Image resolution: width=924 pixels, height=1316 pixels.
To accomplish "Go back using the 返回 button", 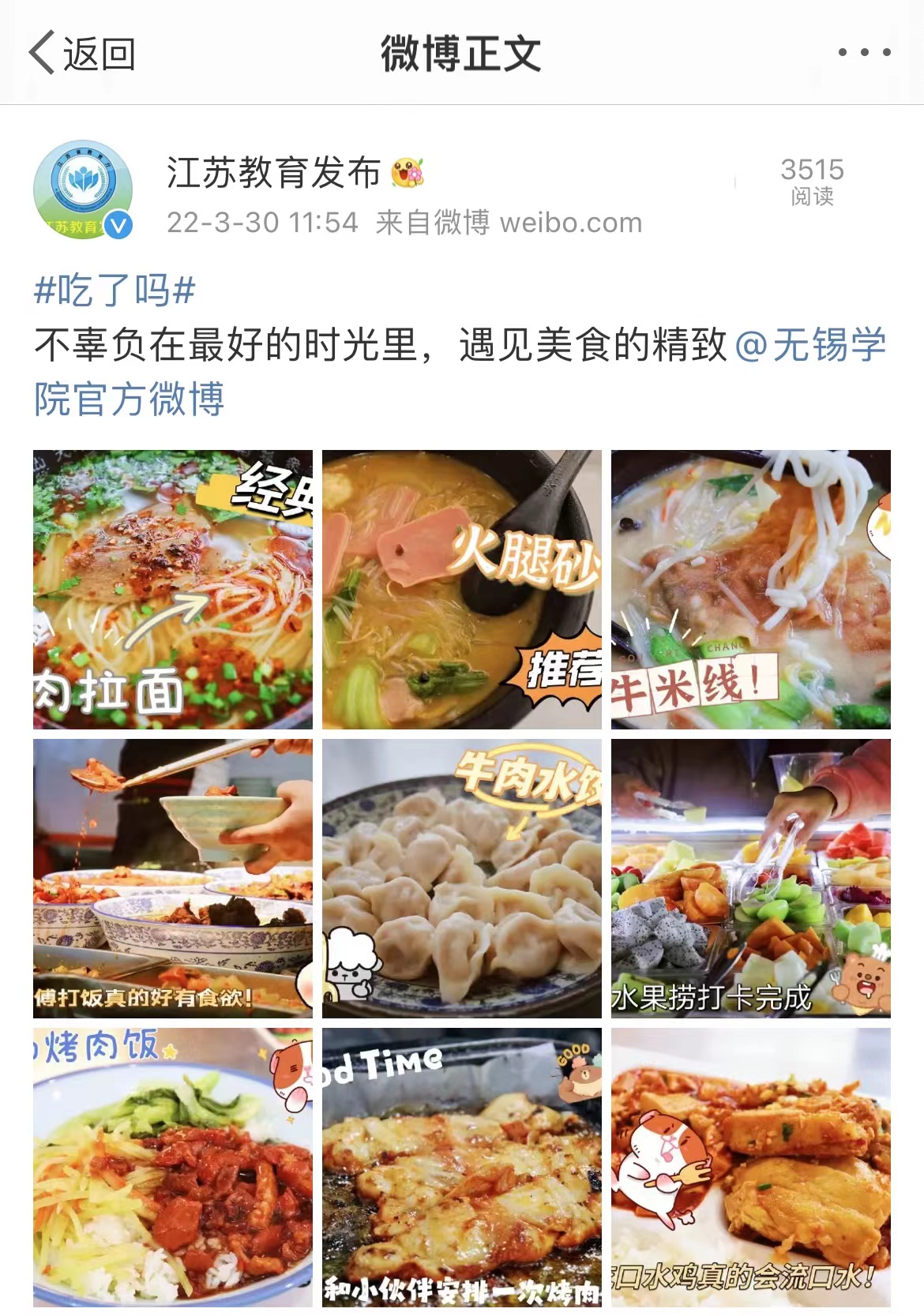I will coord(82,54).
